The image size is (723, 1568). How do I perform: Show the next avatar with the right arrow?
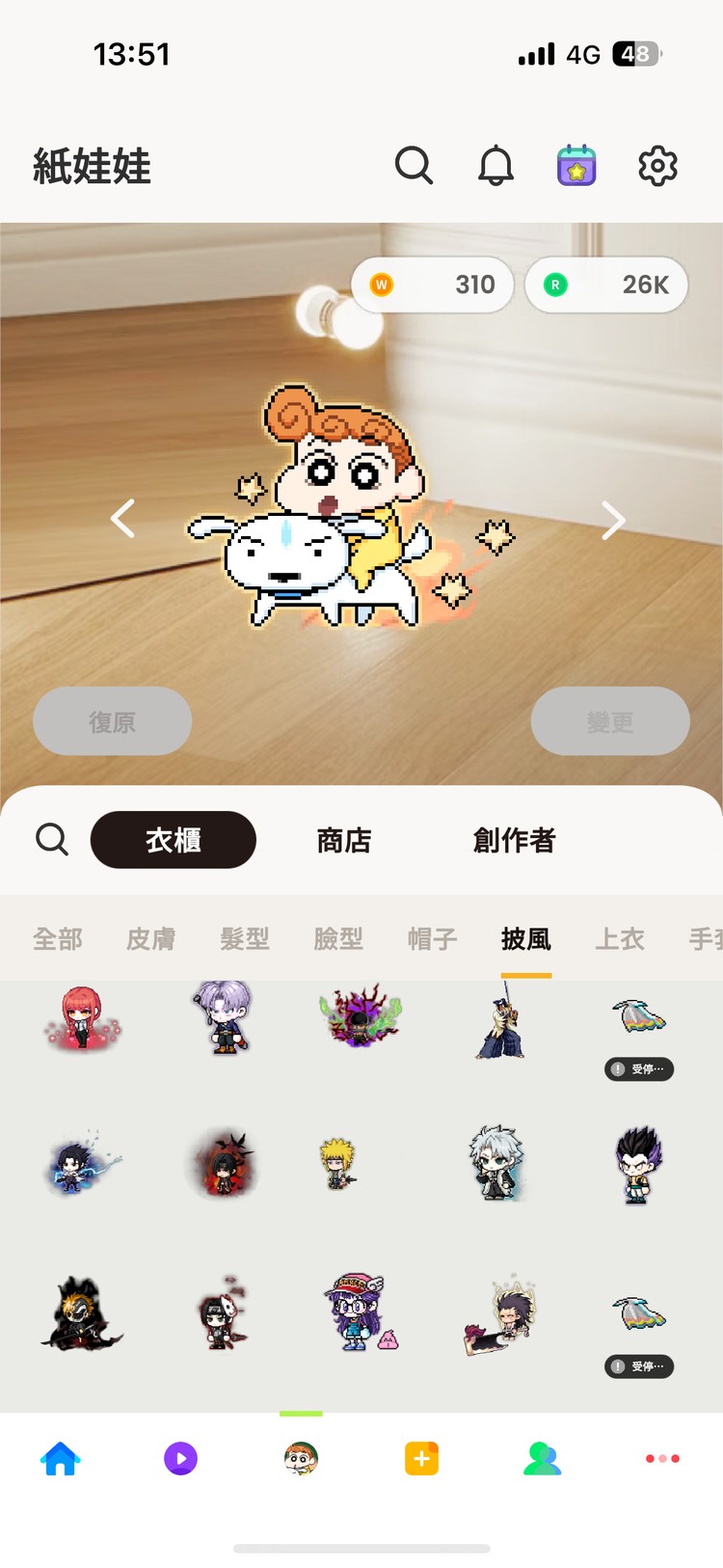click(613, 520)
